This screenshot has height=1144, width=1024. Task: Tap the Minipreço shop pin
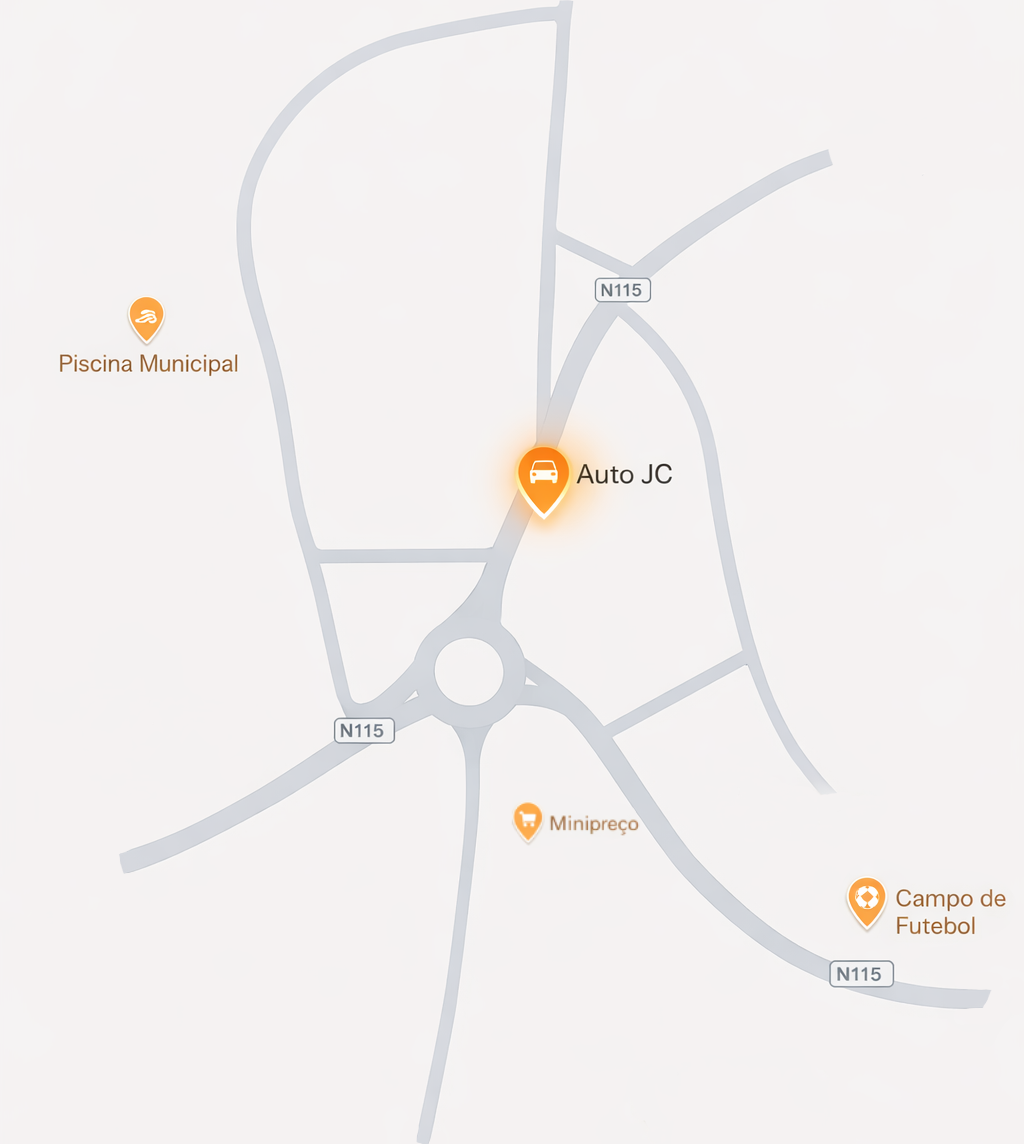click(527, 820)
